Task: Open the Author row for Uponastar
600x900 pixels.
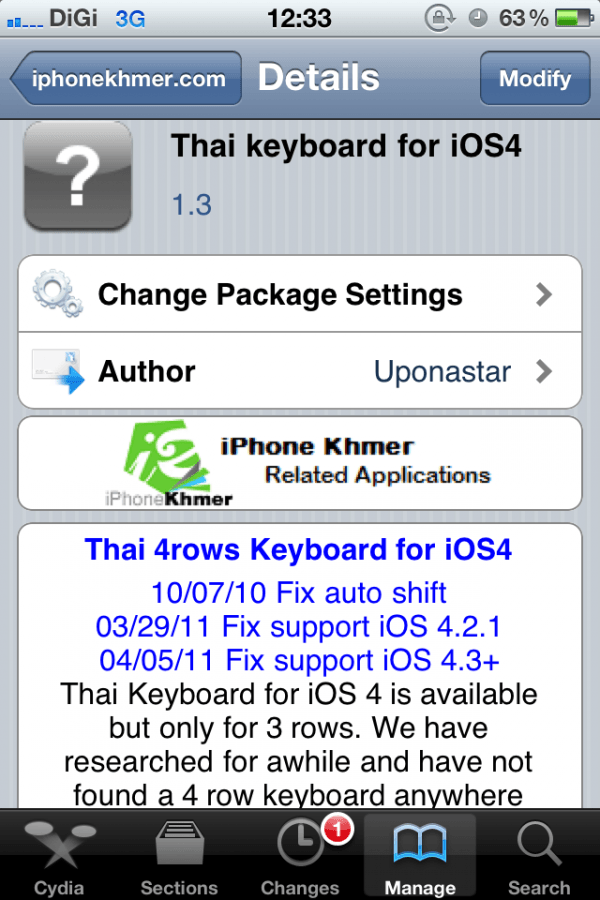Action: (x=300, y=372)
